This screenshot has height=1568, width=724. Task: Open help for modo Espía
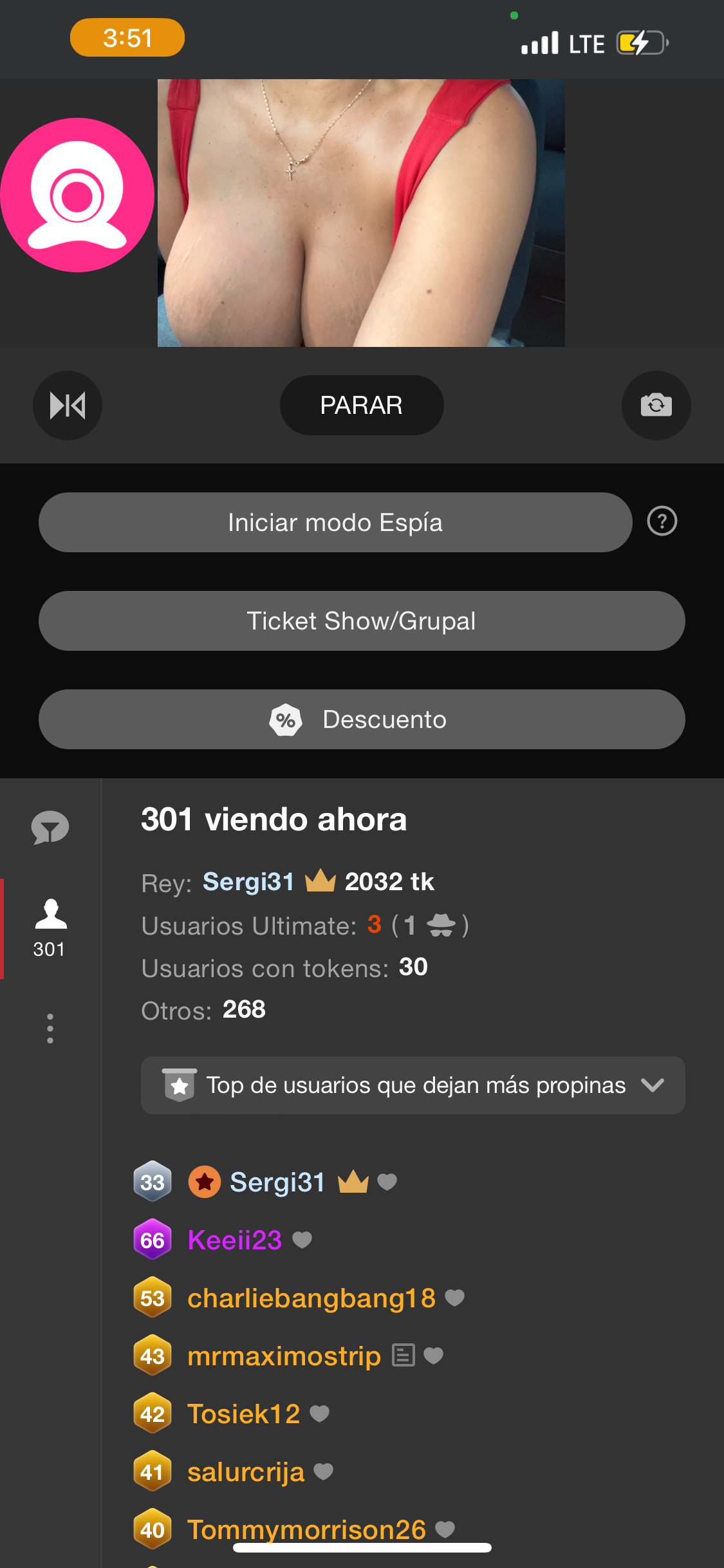662,521
